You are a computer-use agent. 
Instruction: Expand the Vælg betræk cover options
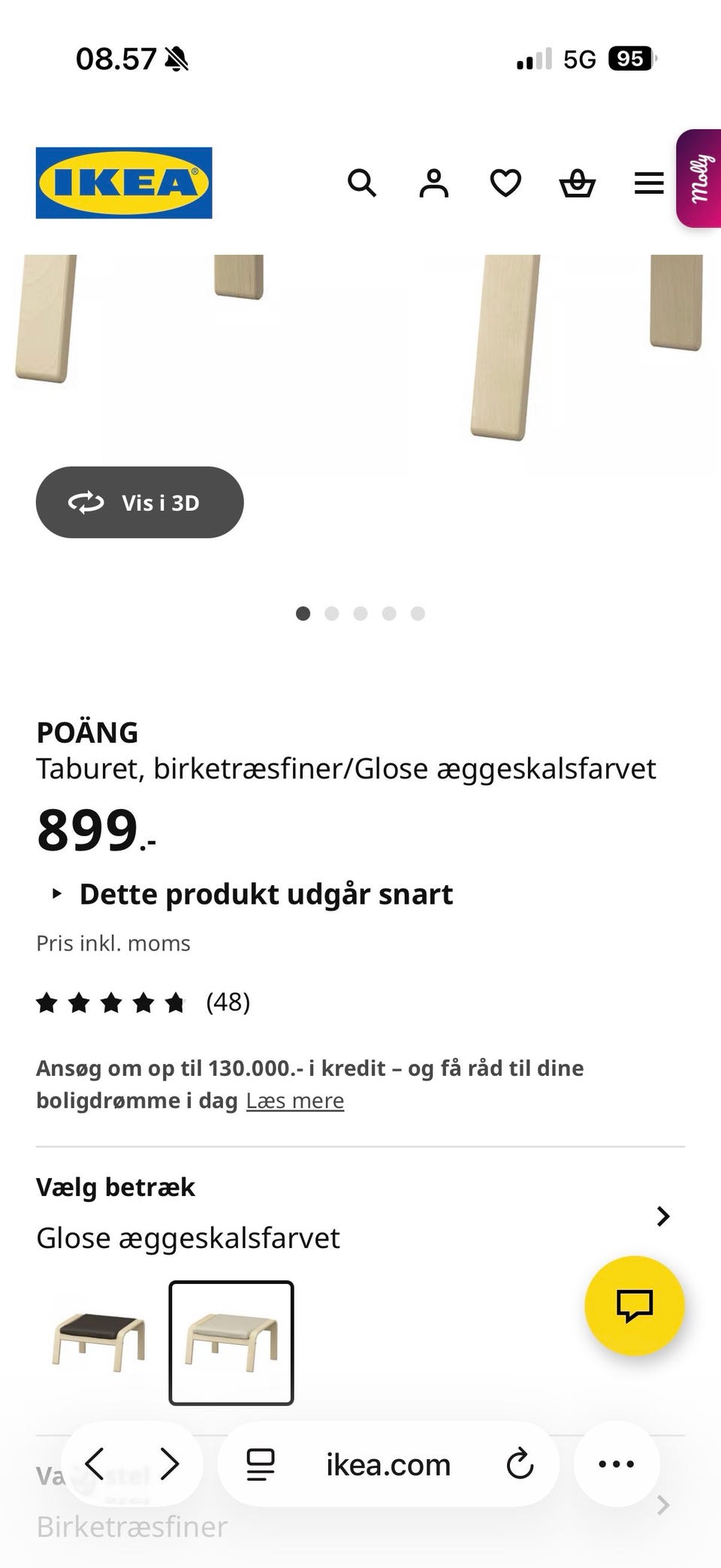[x=662, y=1216]
